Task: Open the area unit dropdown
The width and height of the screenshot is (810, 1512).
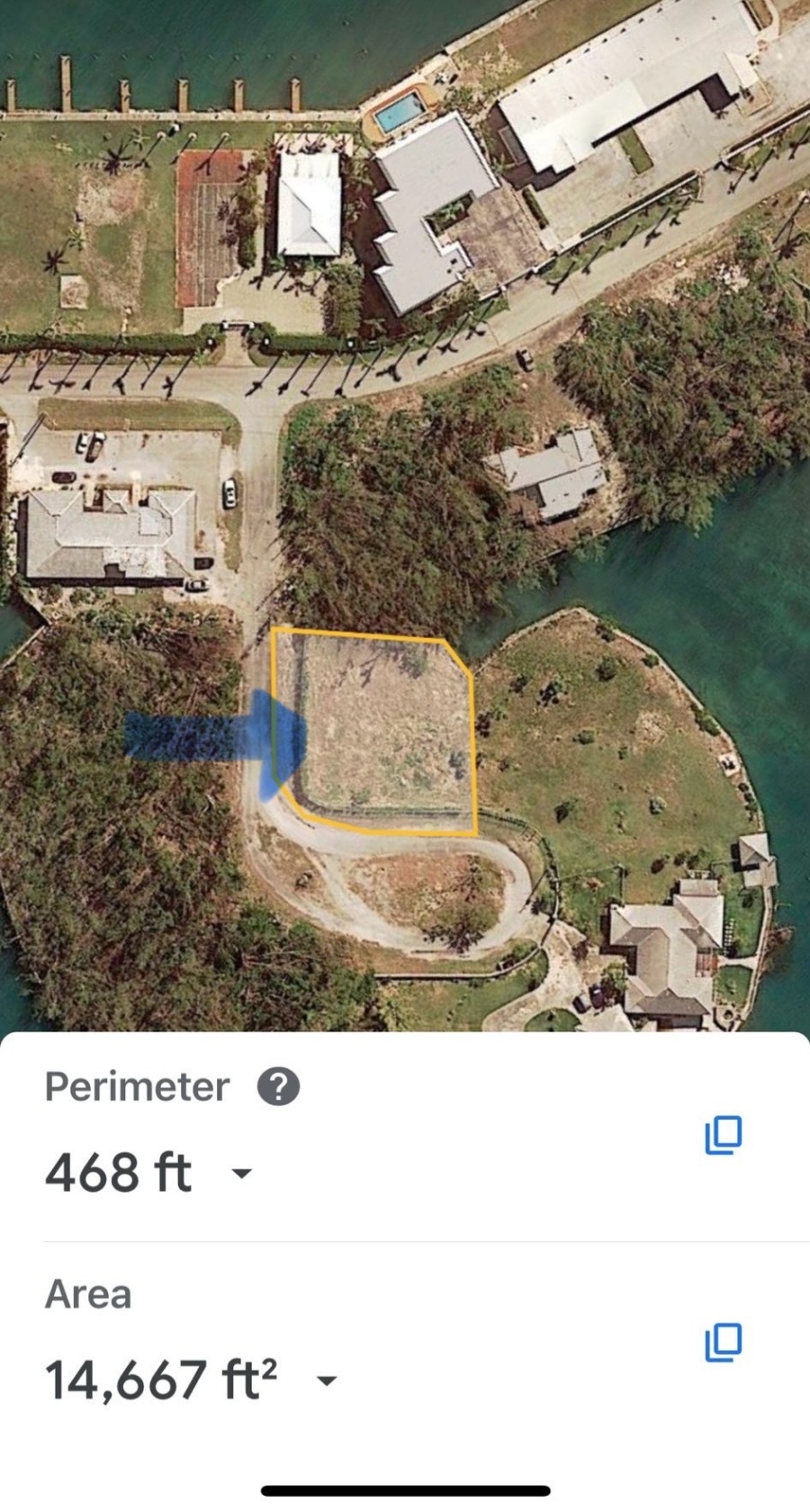Action: point(328,1380)
